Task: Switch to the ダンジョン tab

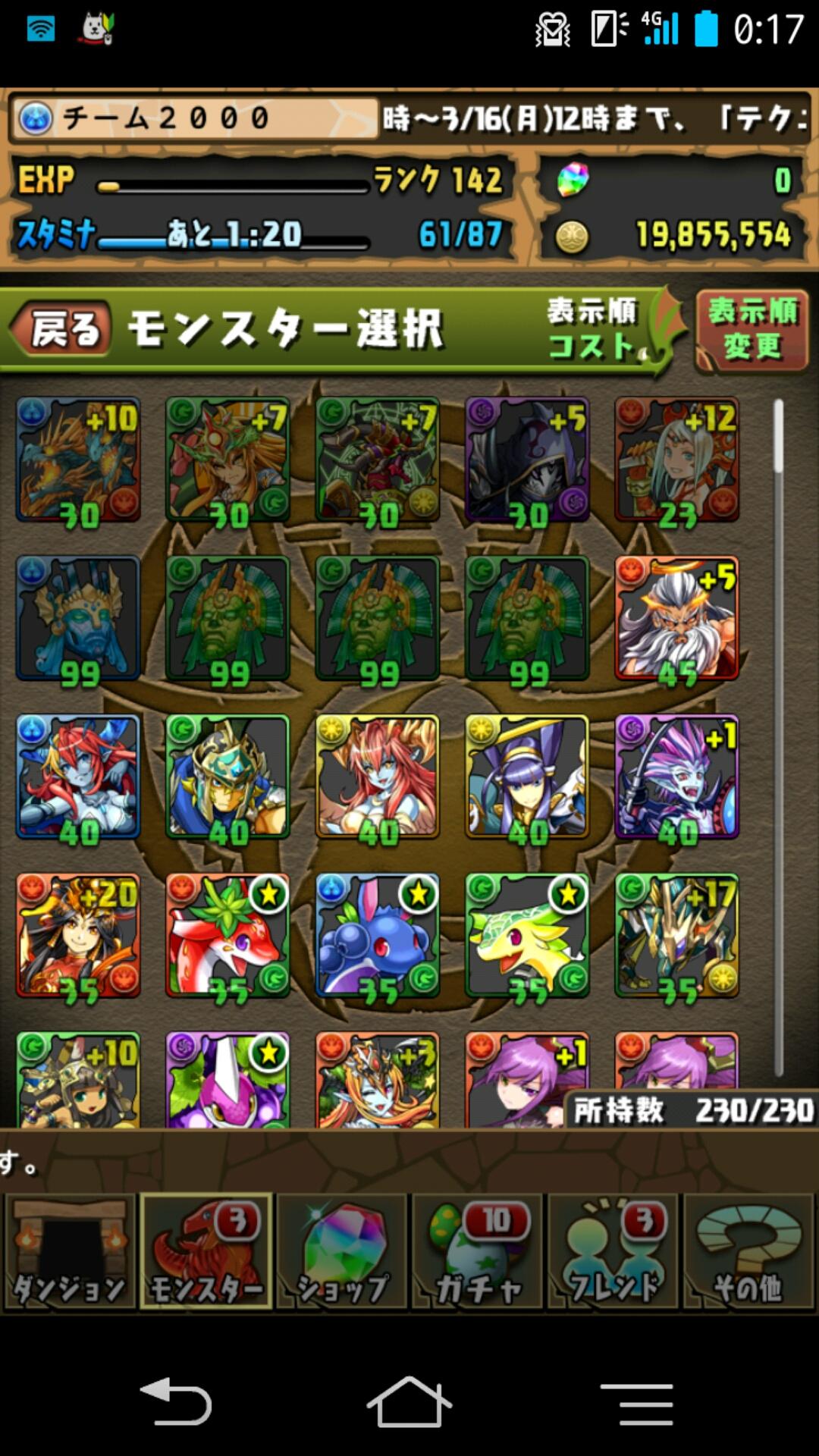Action: (70, 1253)
